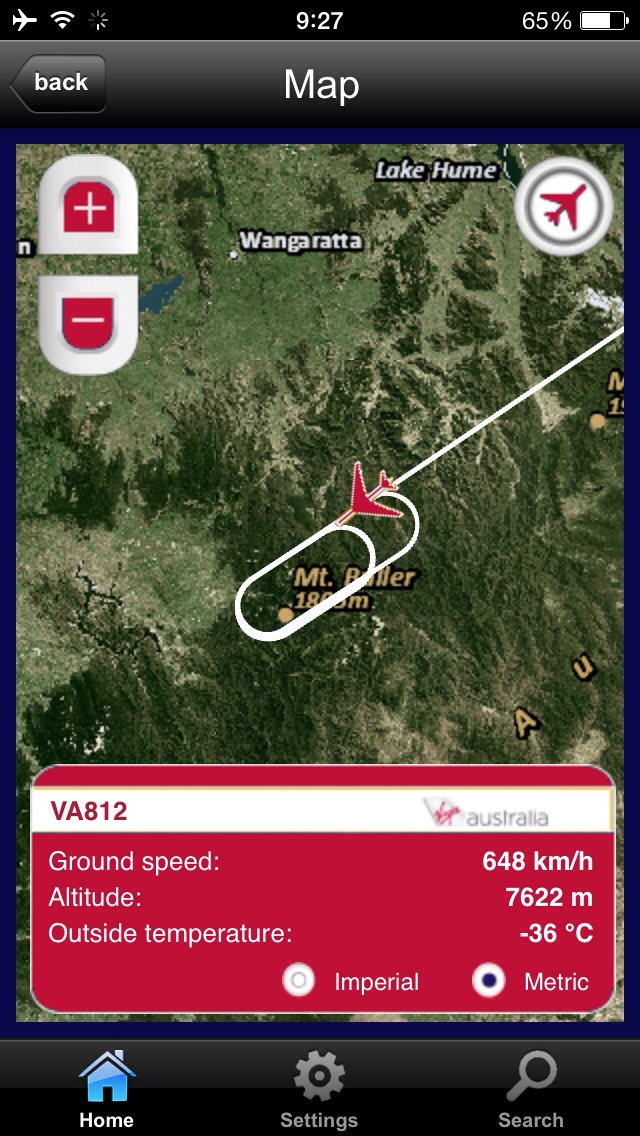Go back using the back button

tap(58, 83)
